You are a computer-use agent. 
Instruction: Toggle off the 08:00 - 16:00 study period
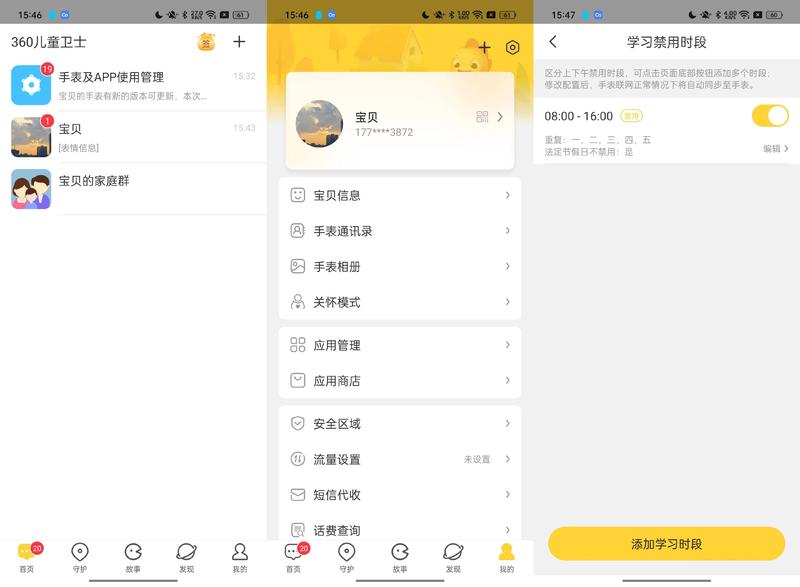pos(769,116)
